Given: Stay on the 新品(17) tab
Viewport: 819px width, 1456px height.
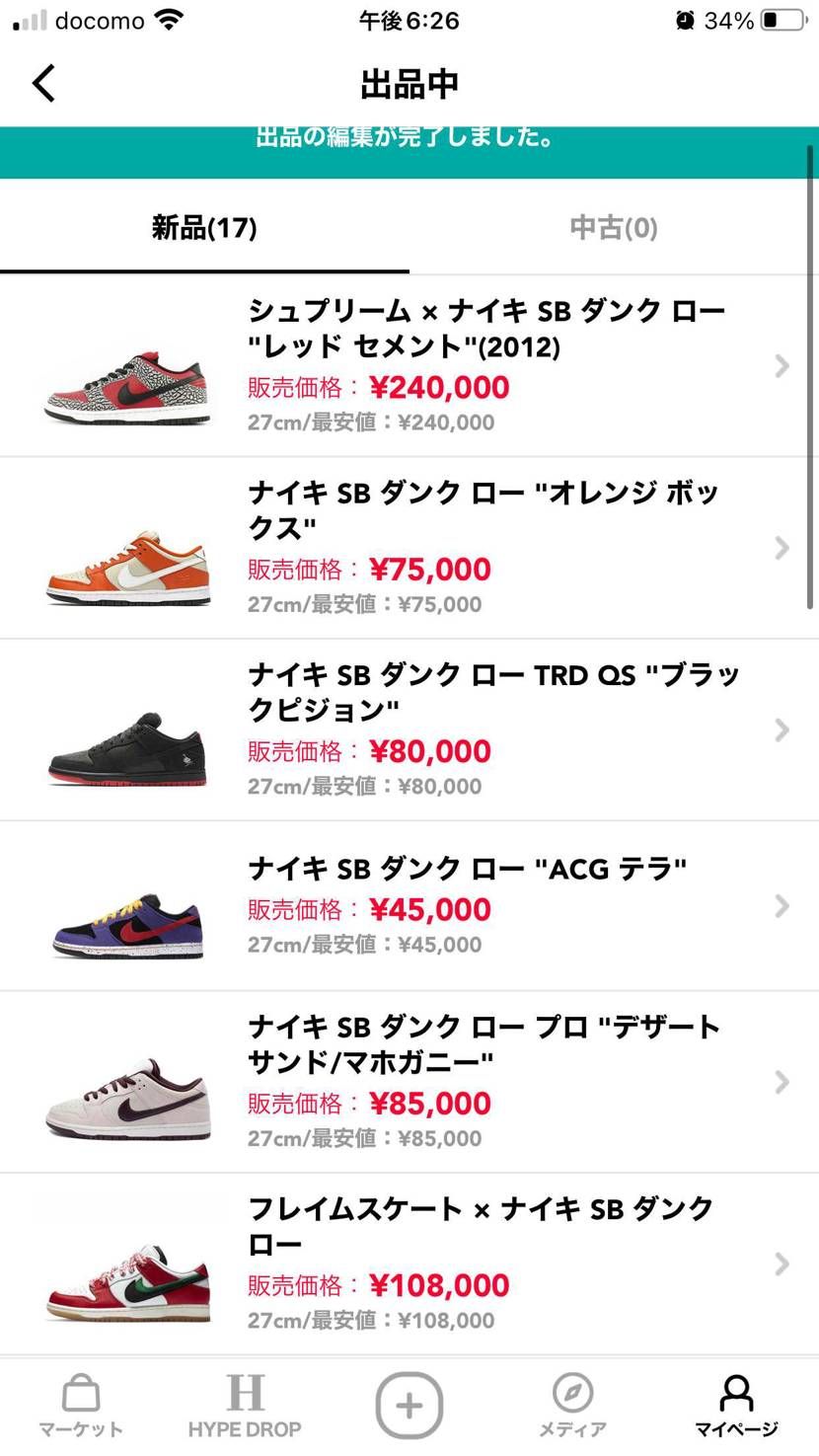Looking at the screenshot, I should pos(204,227).
